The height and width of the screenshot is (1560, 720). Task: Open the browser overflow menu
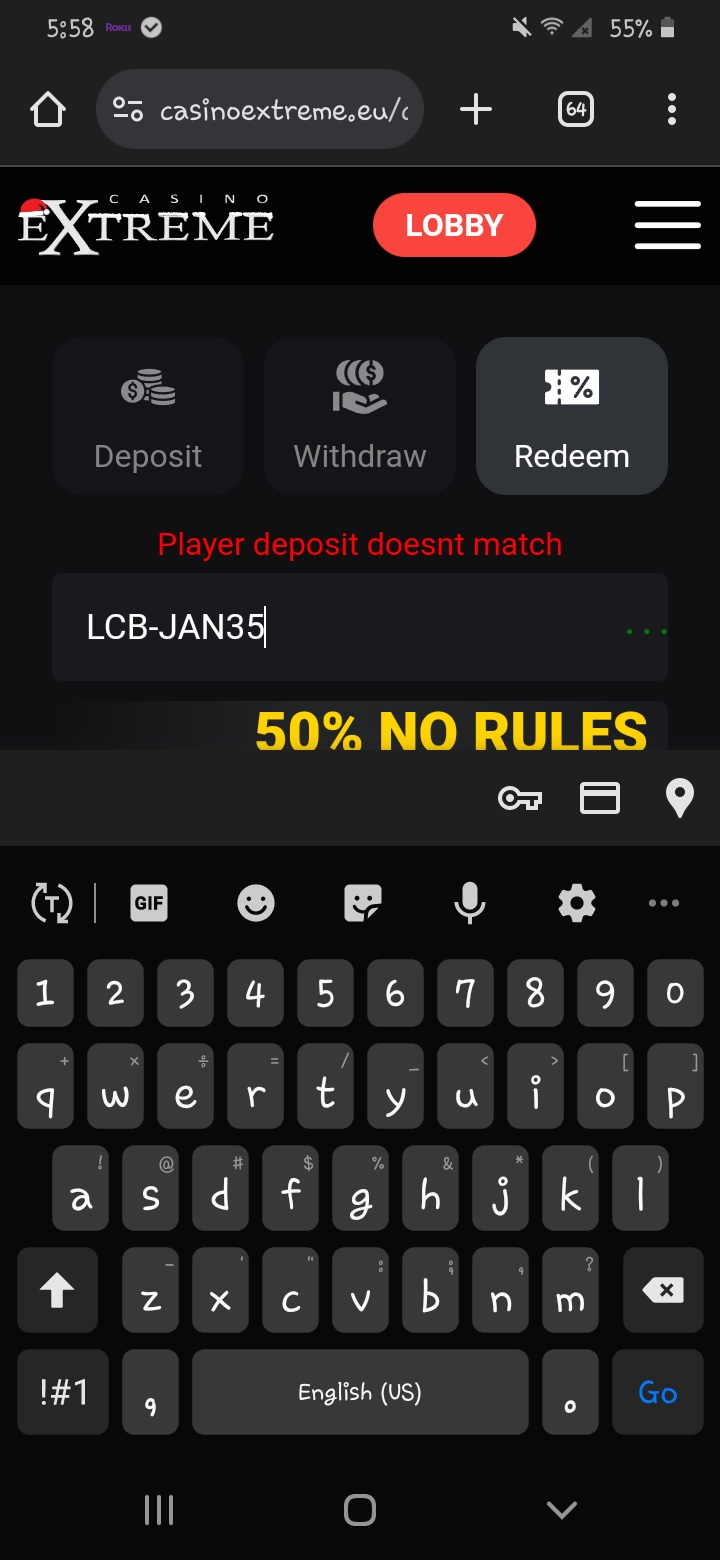click(671, 110)
